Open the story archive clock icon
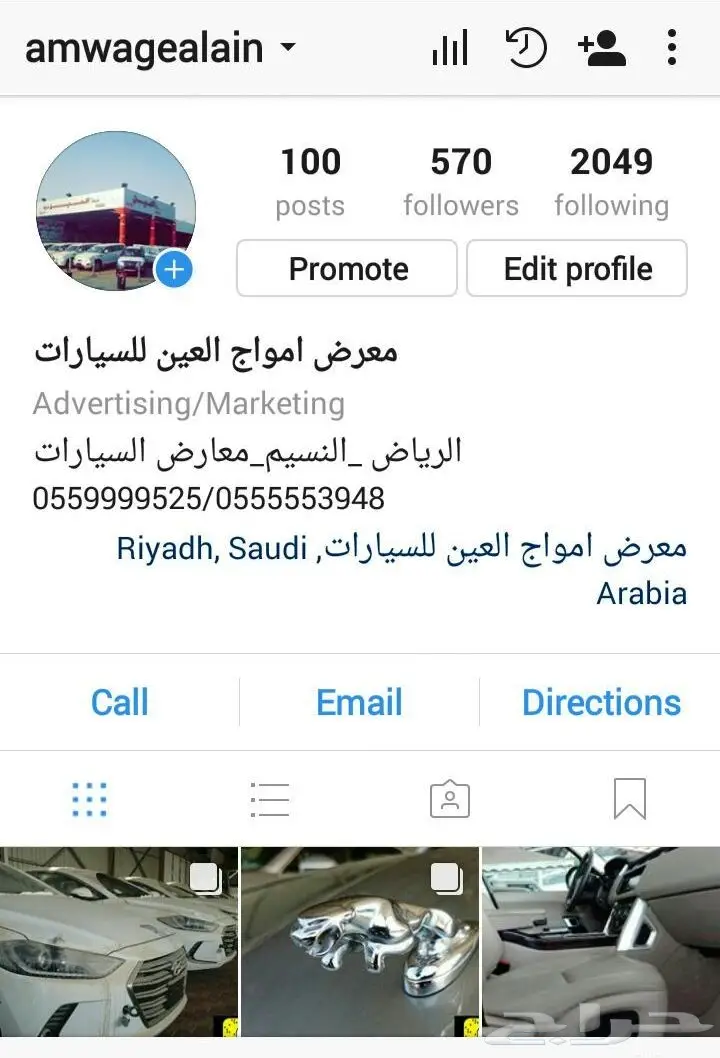720x1058 pixels. tap(527, 47)
